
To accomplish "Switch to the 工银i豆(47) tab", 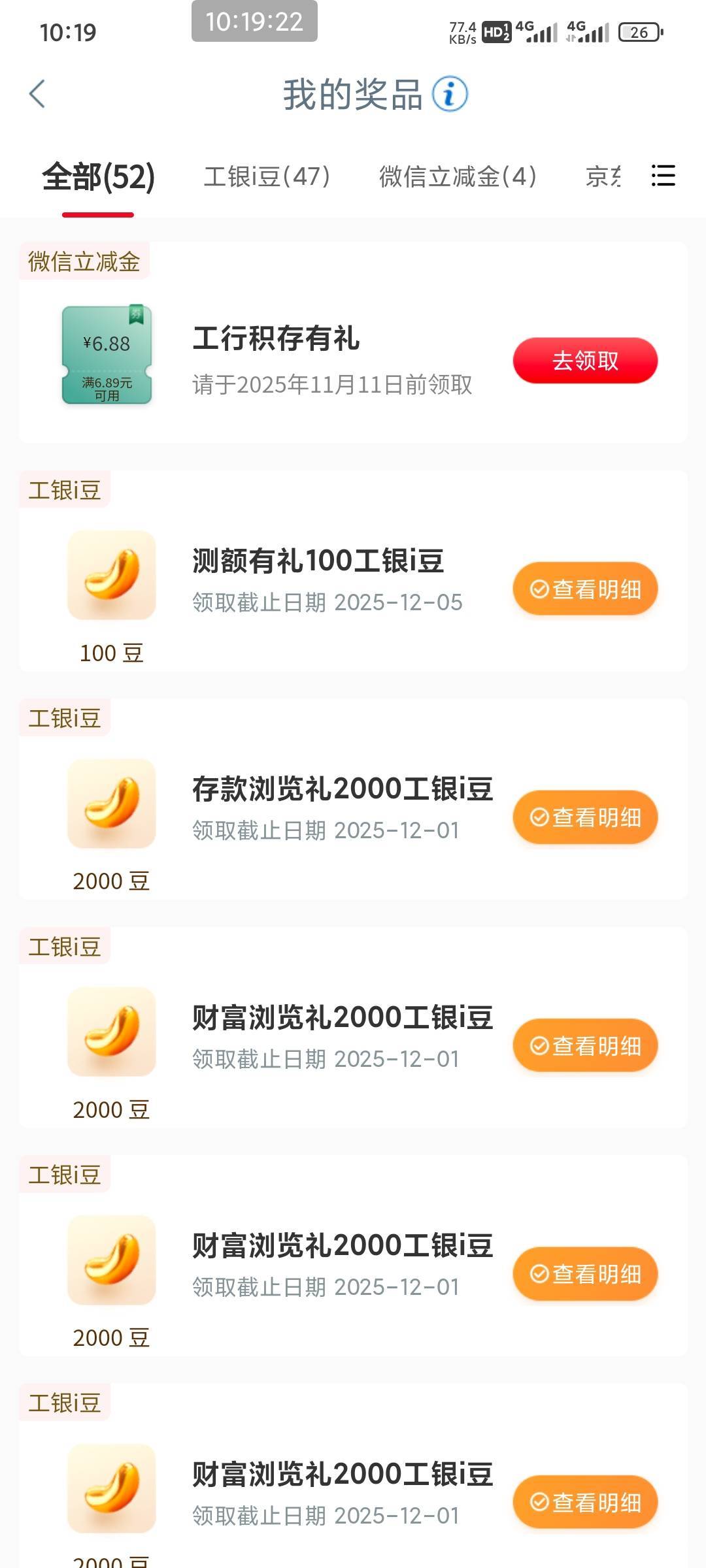I will [267, 177].
